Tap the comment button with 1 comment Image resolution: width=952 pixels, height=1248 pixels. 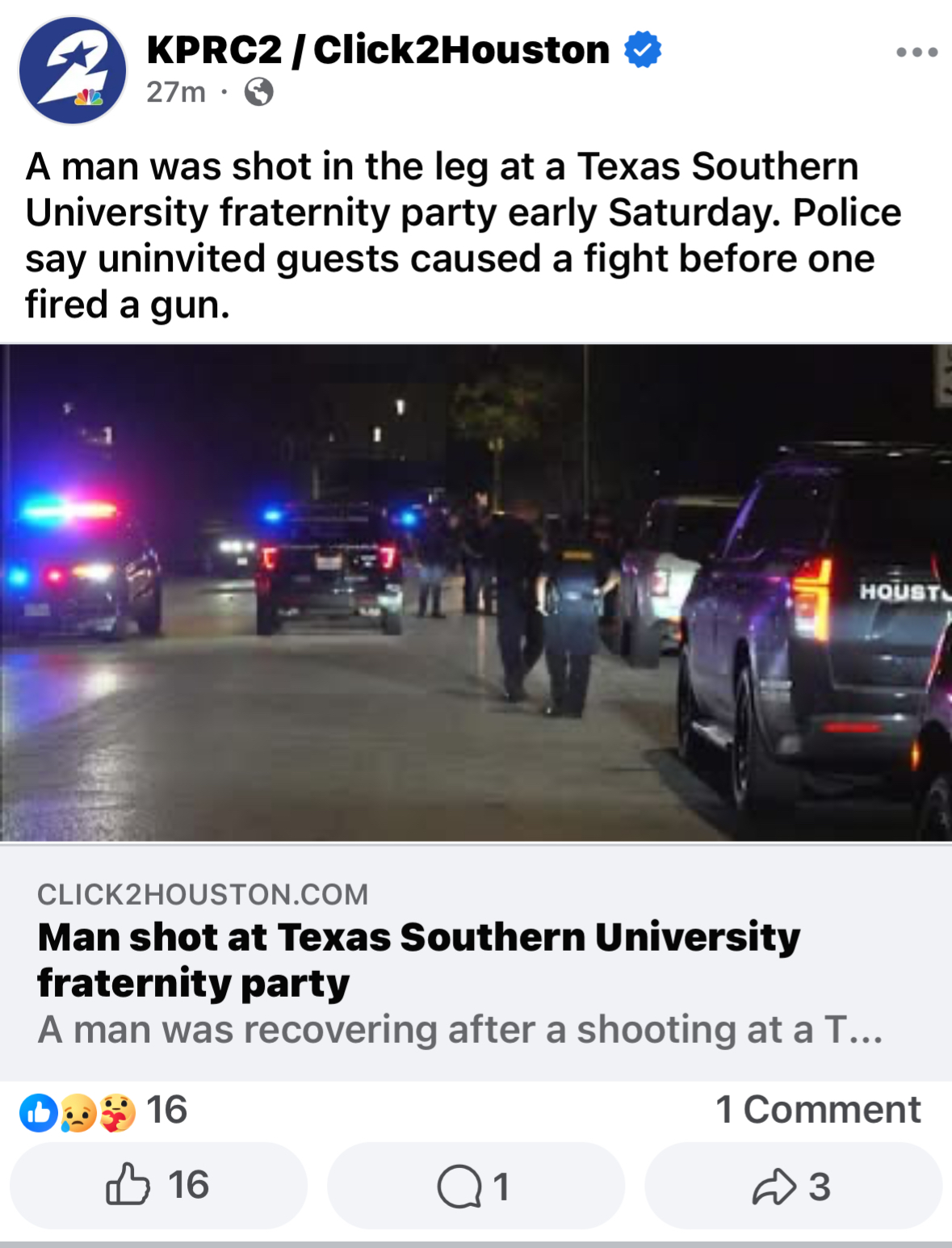[x=476, y=1185]
